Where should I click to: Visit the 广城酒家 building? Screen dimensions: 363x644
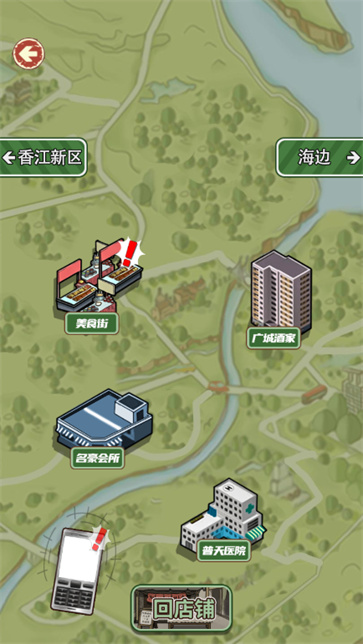(281, 299)
